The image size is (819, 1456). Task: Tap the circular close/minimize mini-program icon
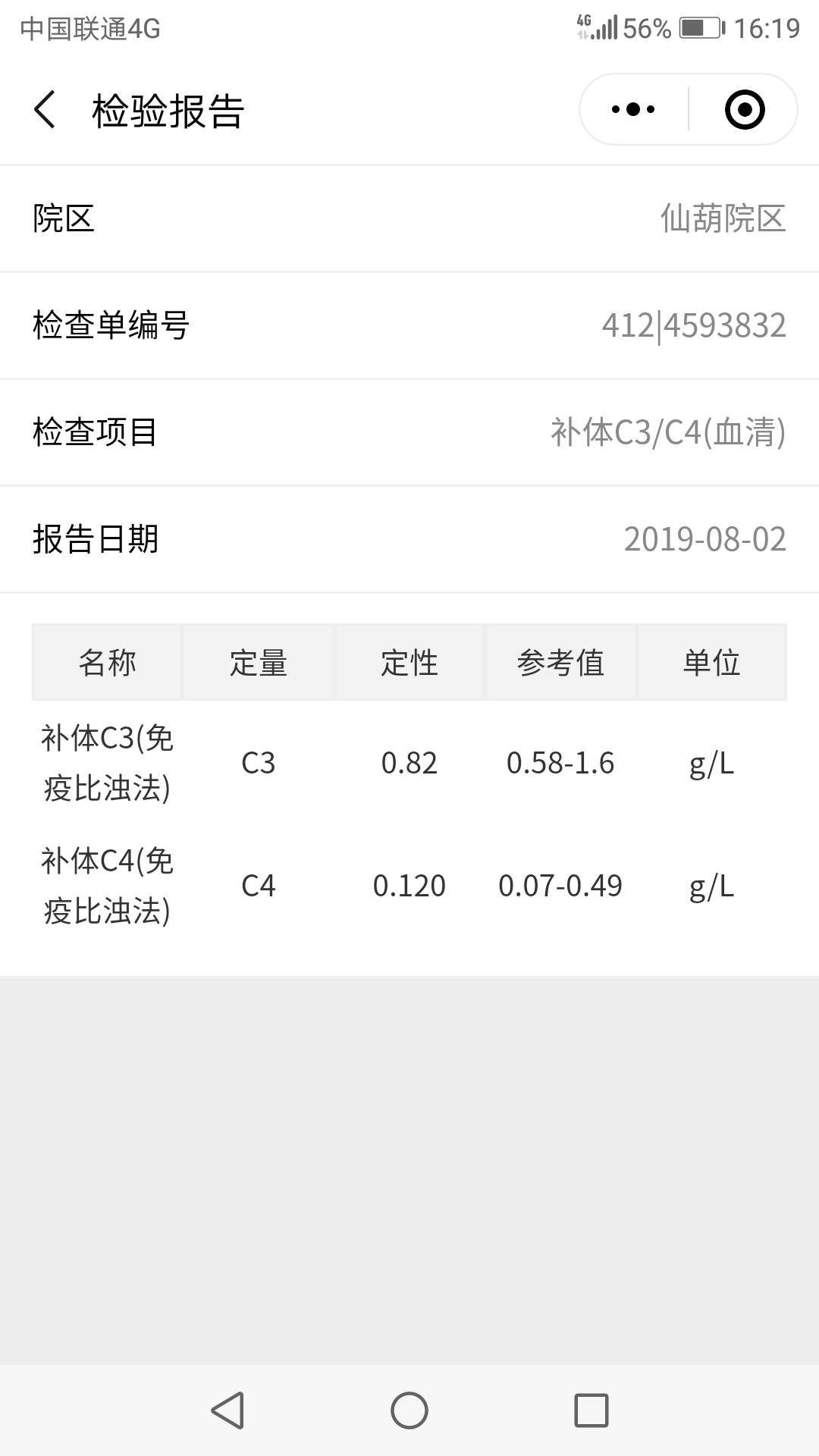[745, 108]
